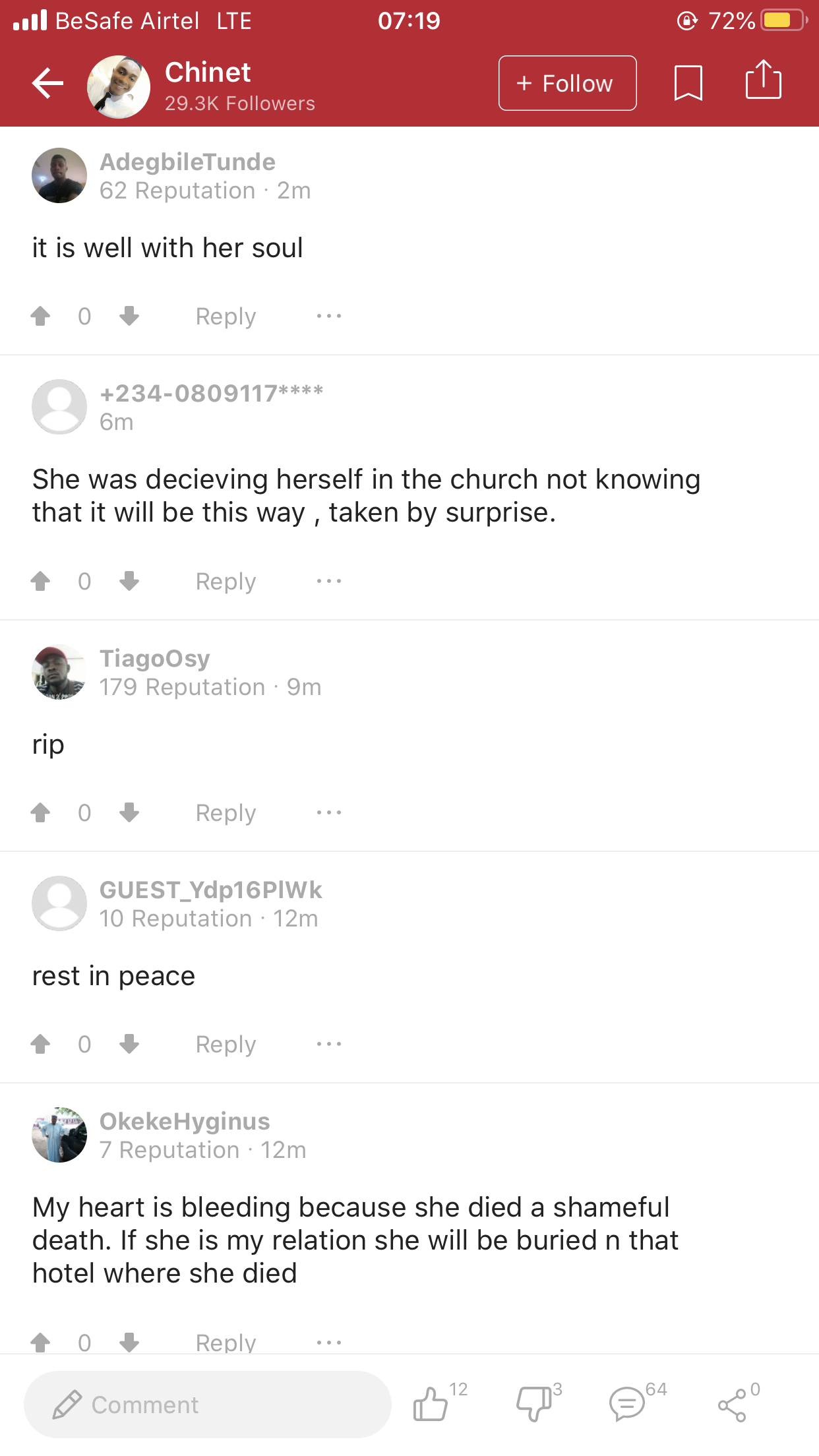Like the article with thumbs up
The height and width of the screenshot is (1456, 819).
tap(431, 1404)
